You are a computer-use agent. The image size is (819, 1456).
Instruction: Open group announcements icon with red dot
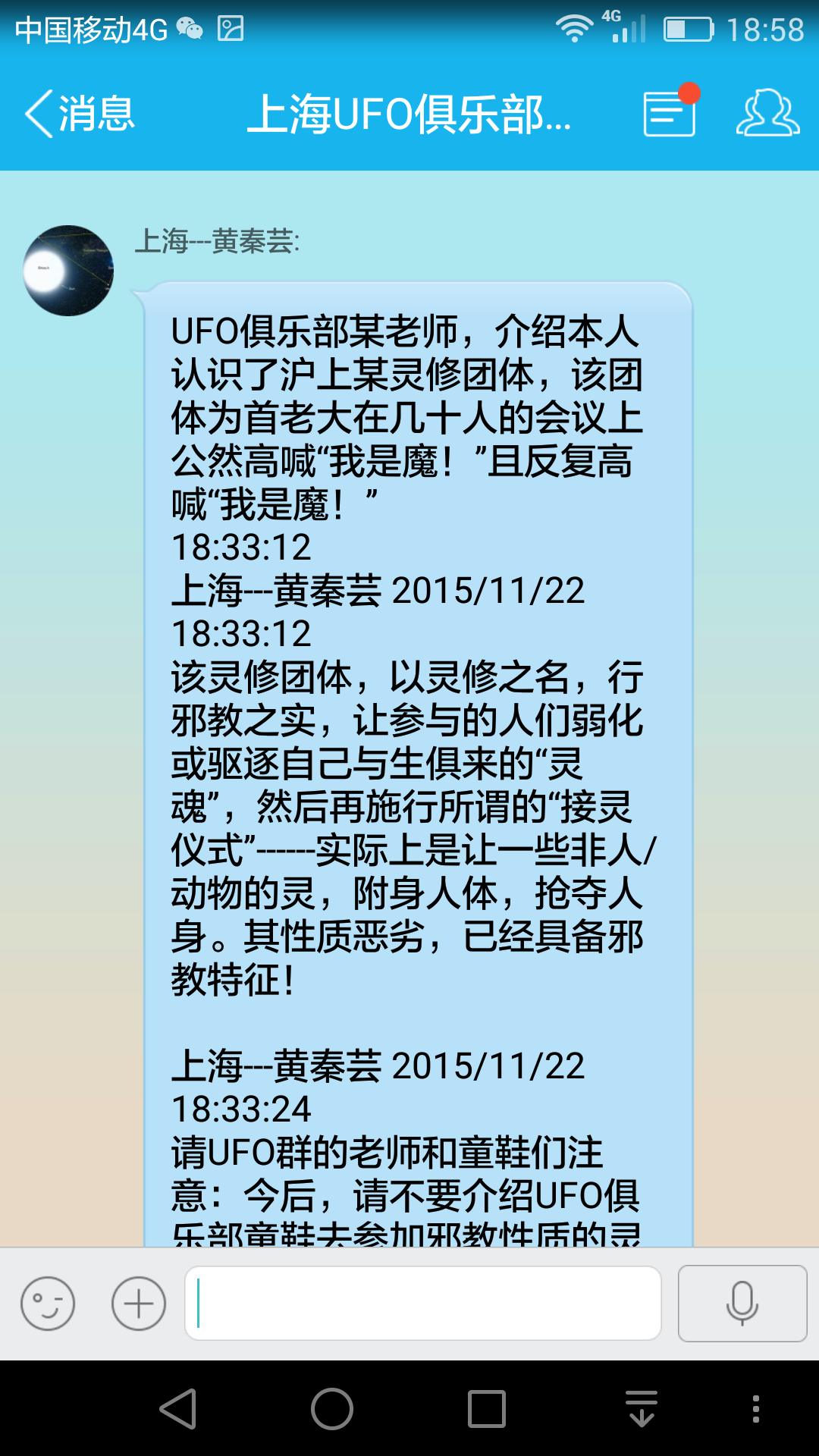[670, 113]
